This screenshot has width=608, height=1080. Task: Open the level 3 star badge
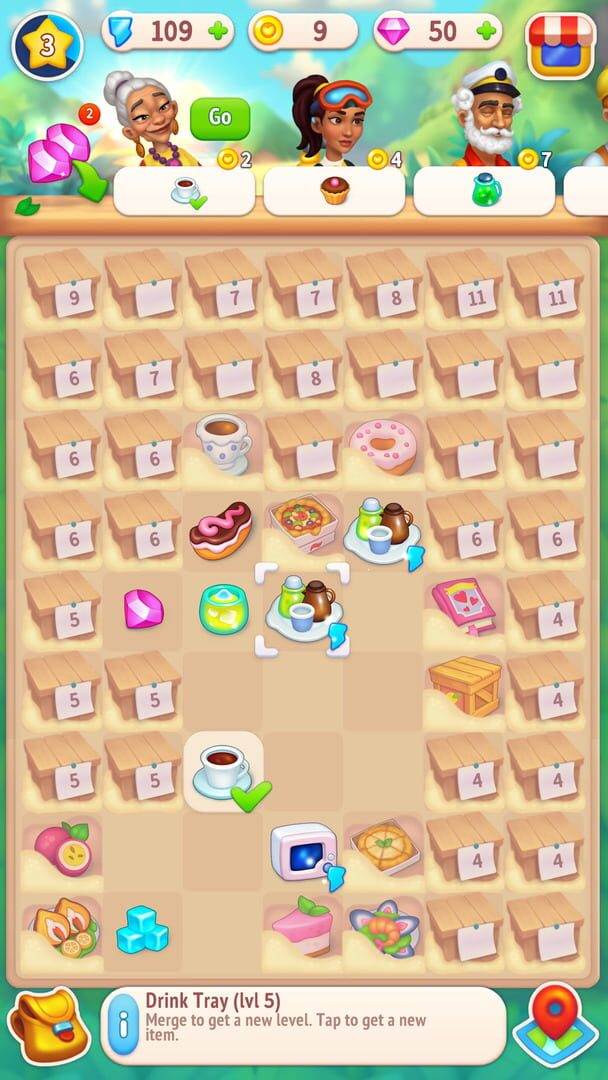pyautogui.click(x=47, y=46)
